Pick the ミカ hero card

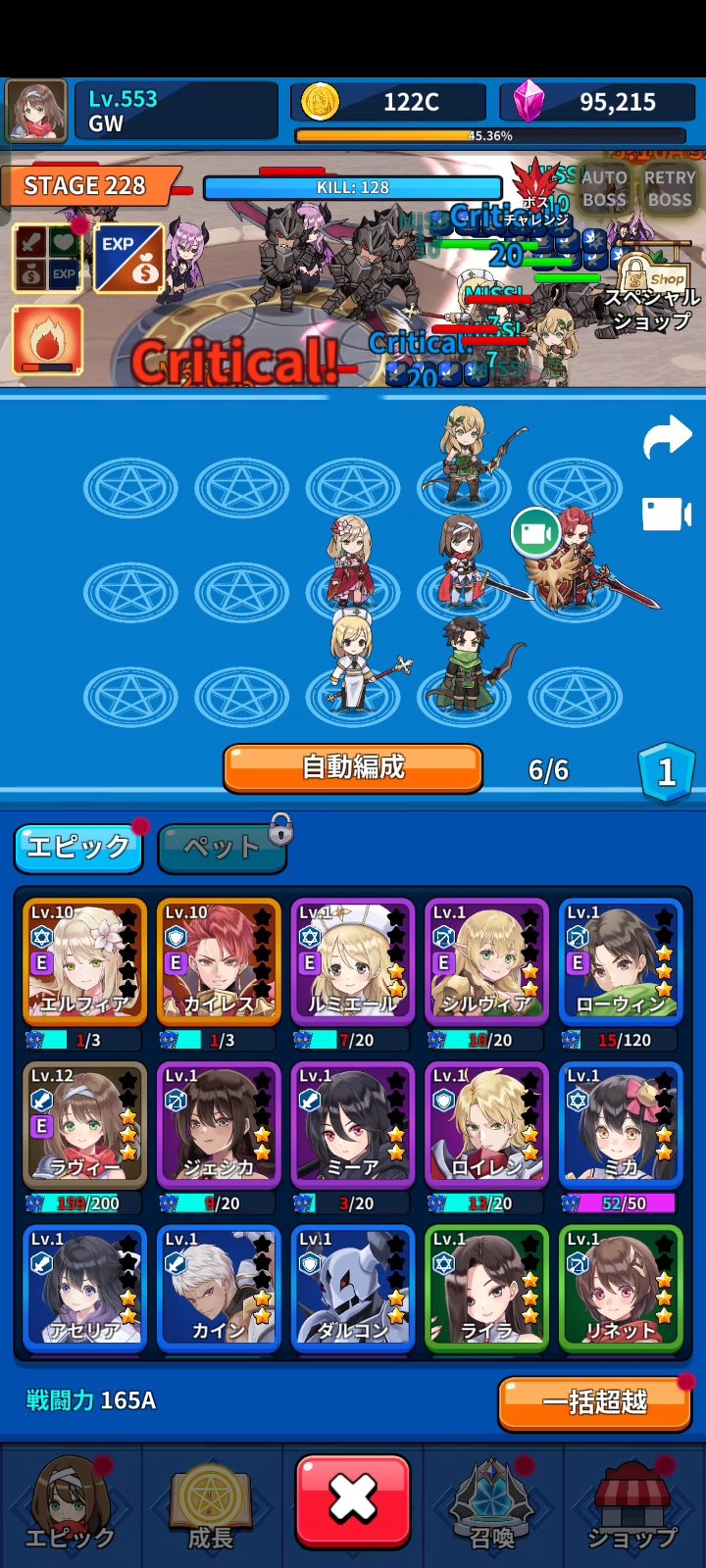click(x=621, y=1124)
